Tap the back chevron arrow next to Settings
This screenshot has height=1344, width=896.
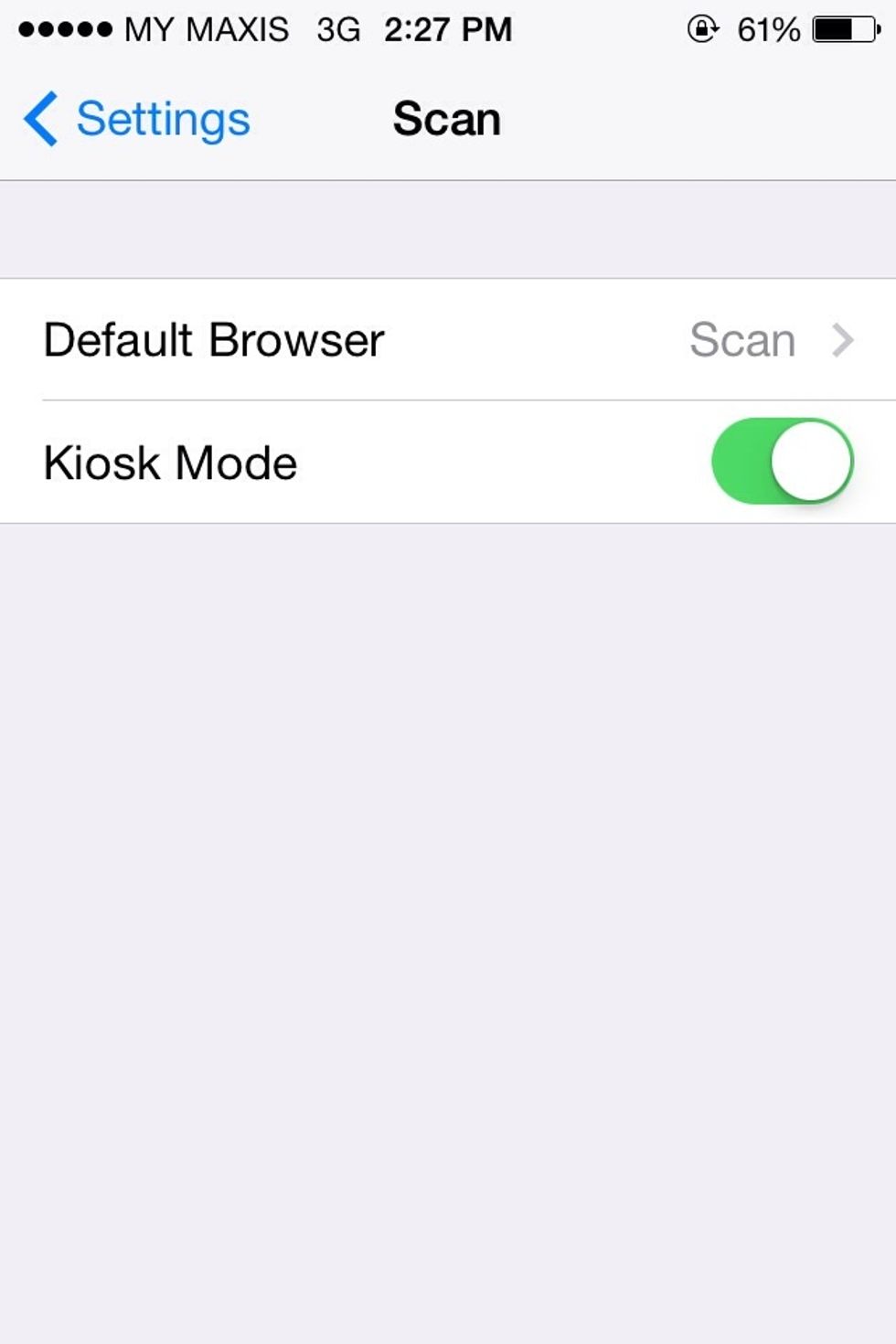click(x=38, y=118)
